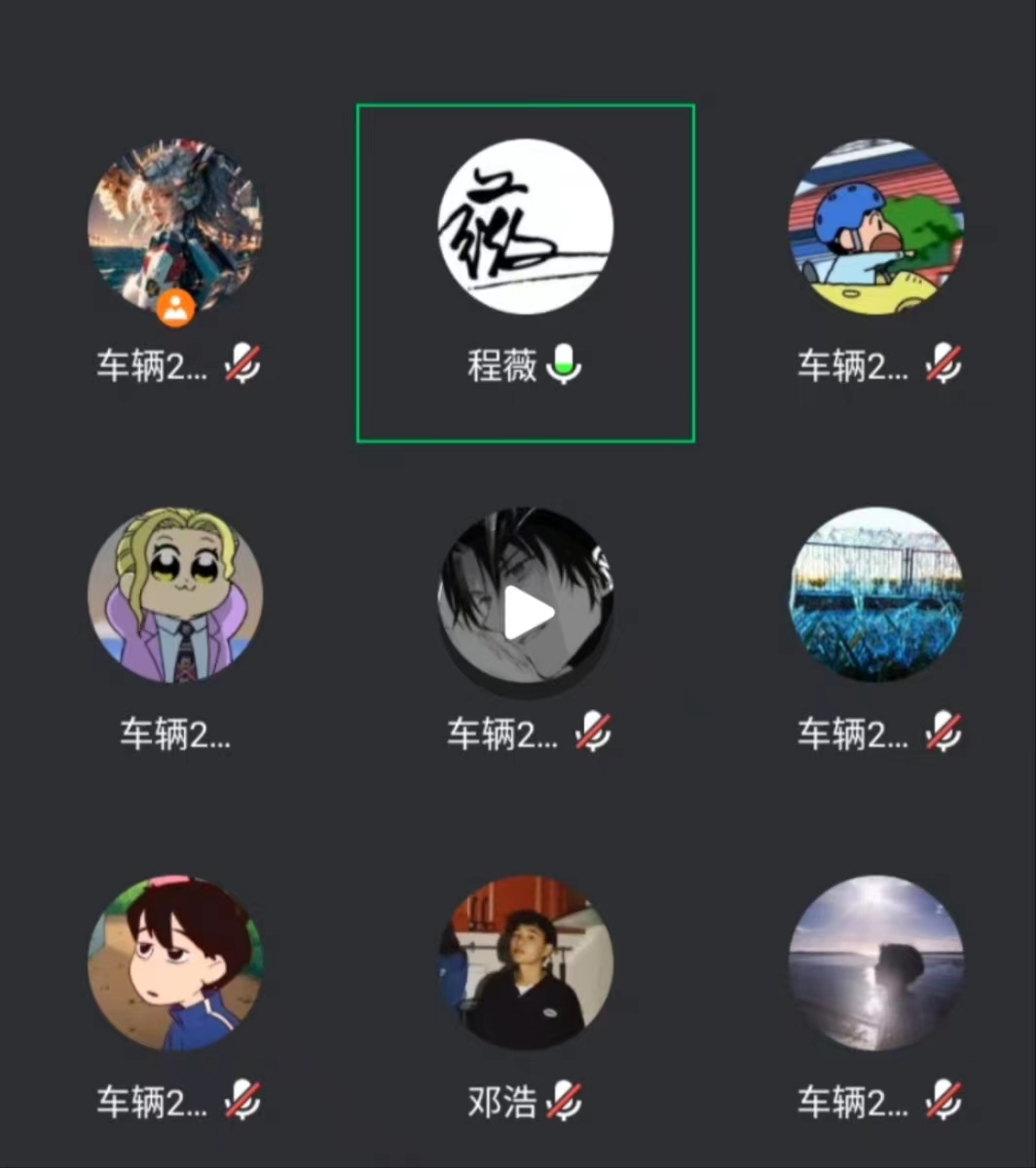Open the participant with the host badge avatar
This screenshot has width=1036, height=1168.
click(x=175, y=227)
